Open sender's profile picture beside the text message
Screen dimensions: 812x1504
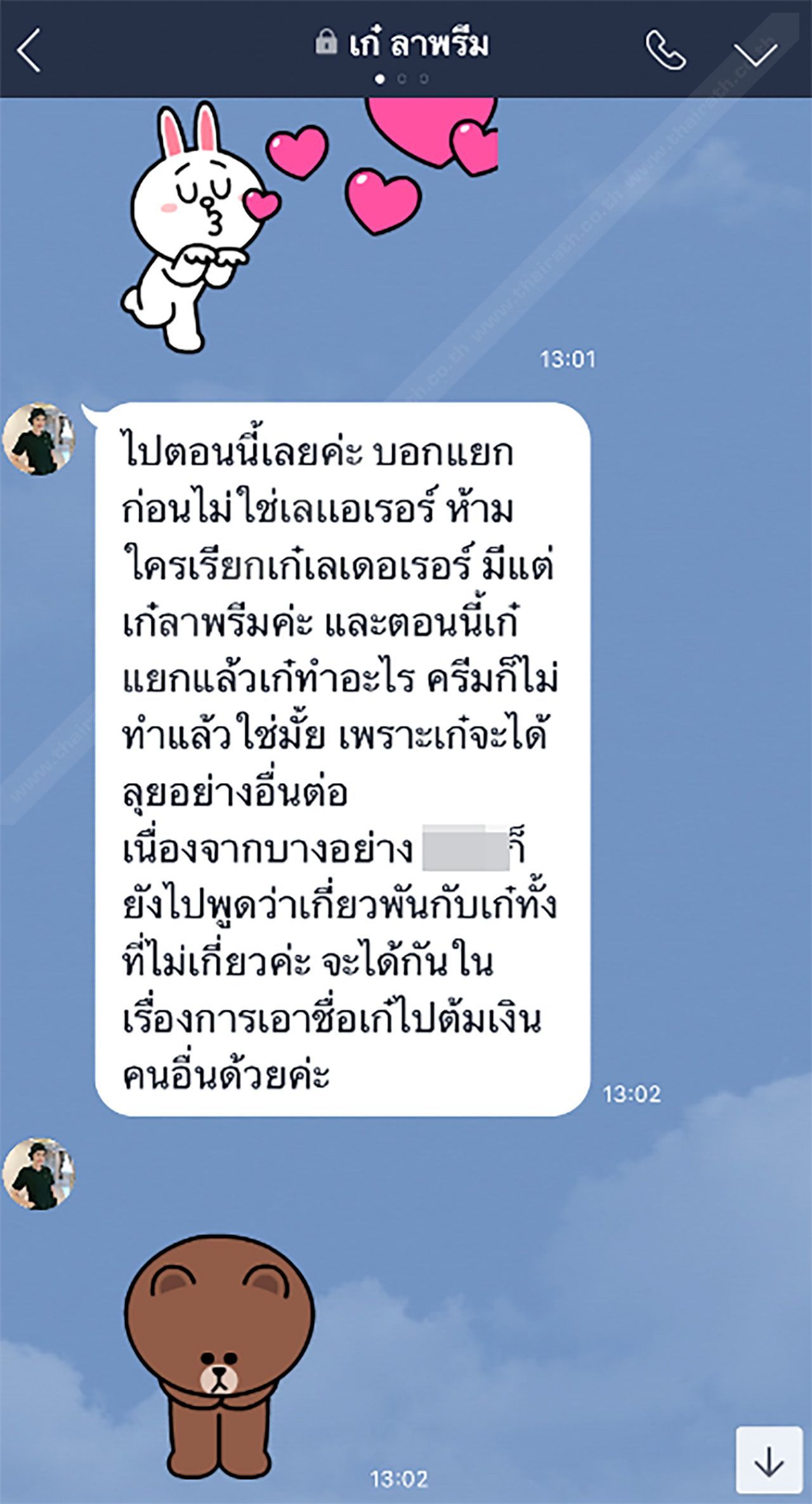coord(39,439)
